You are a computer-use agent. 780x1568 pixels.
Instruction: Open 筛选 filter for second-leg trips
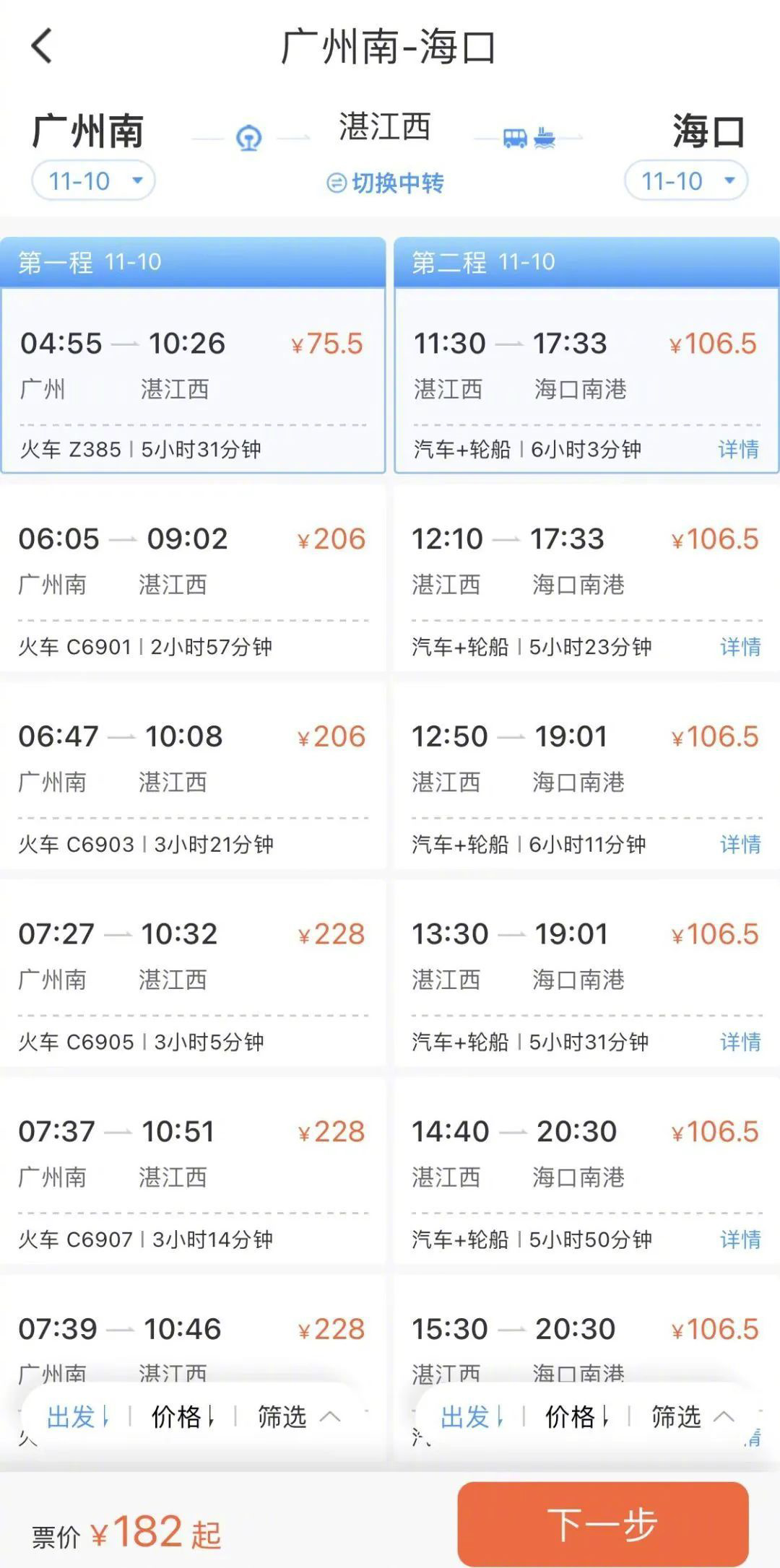(691, 1417)
